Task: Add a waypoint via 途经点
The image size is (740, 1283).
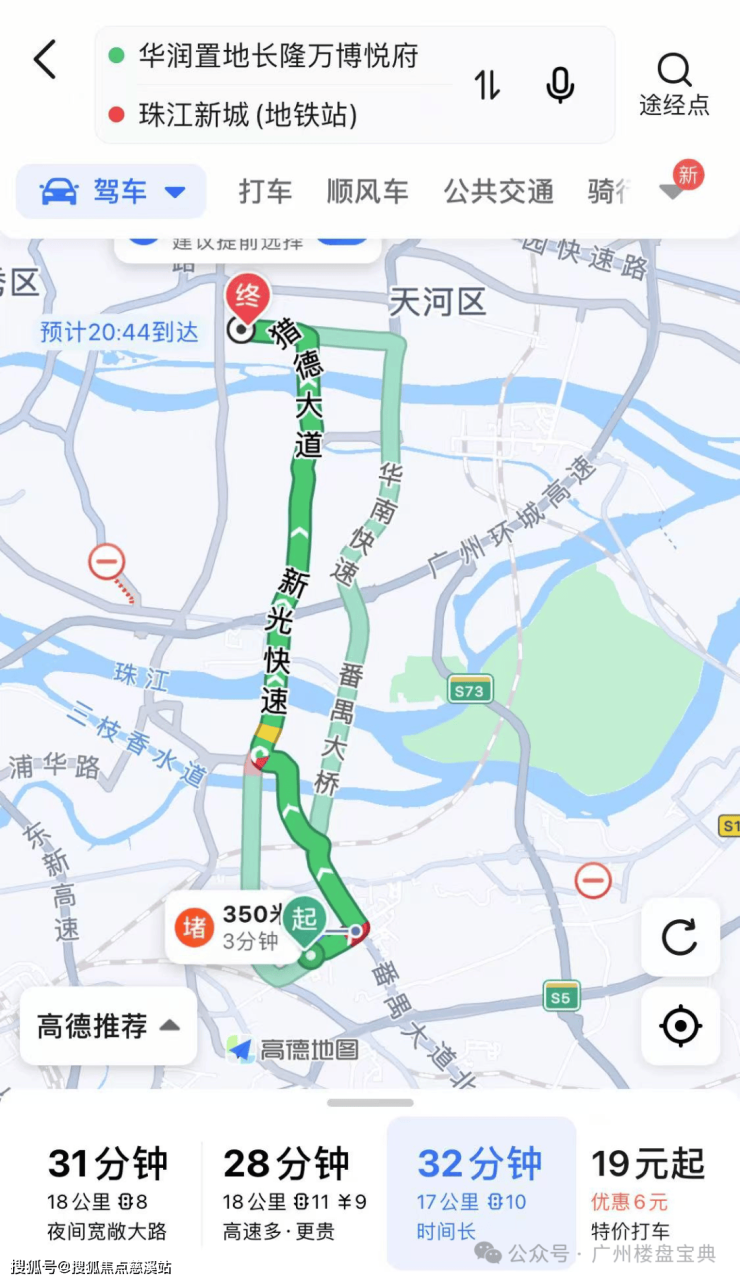Action: coord(674,85)
